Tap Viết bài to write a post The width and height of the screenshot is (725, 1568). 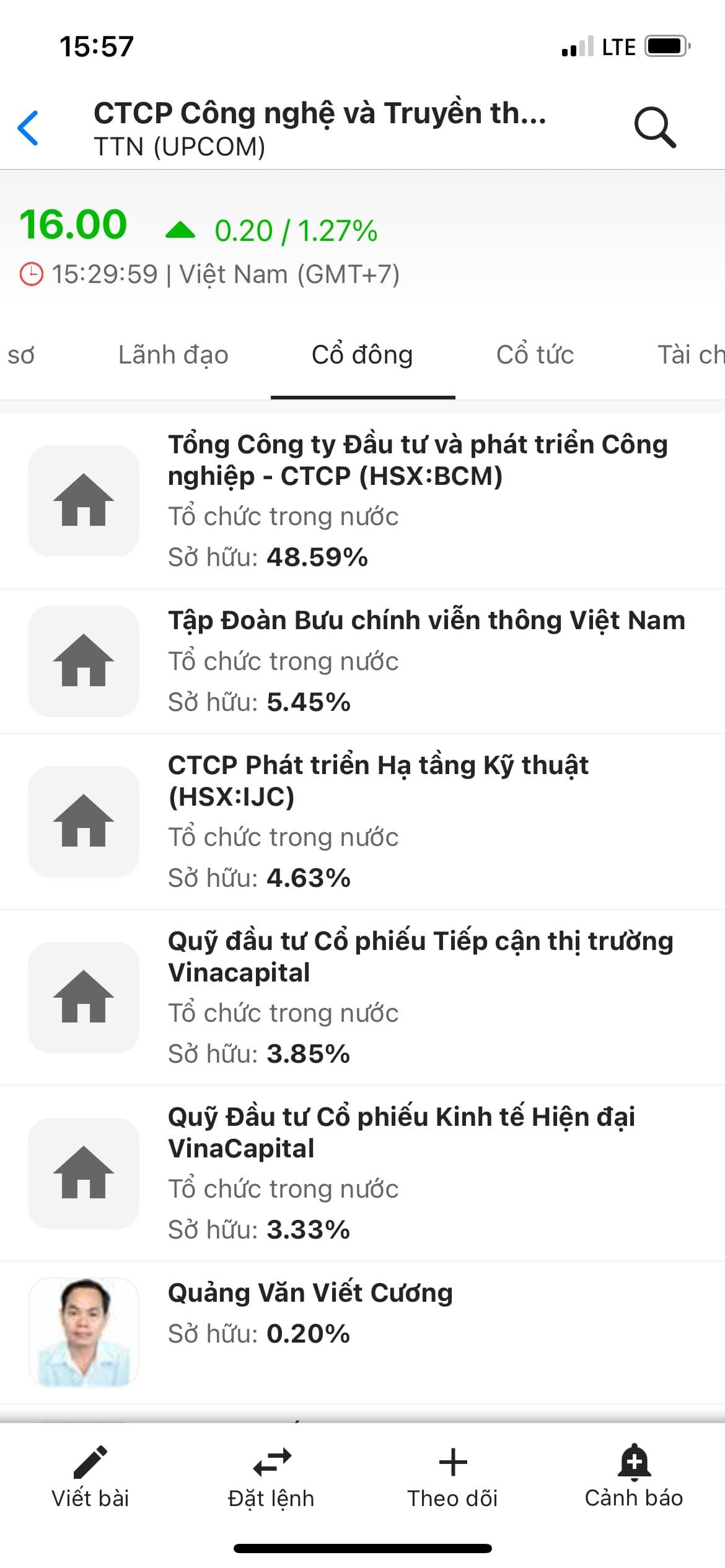90,1478
